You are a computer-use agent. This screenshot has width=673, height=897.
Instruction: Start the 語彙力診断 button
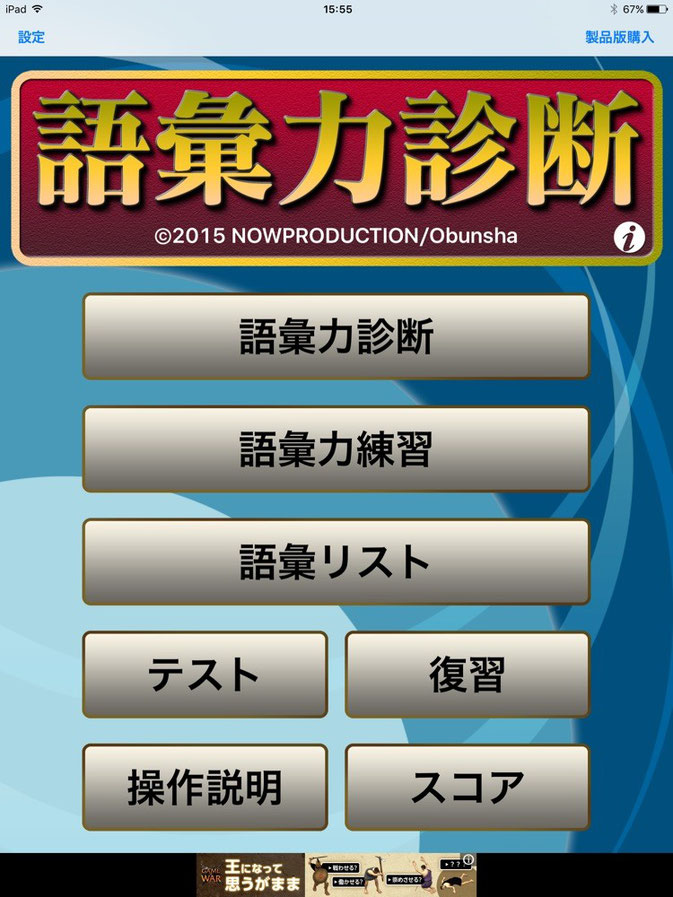tap(336, 337)
